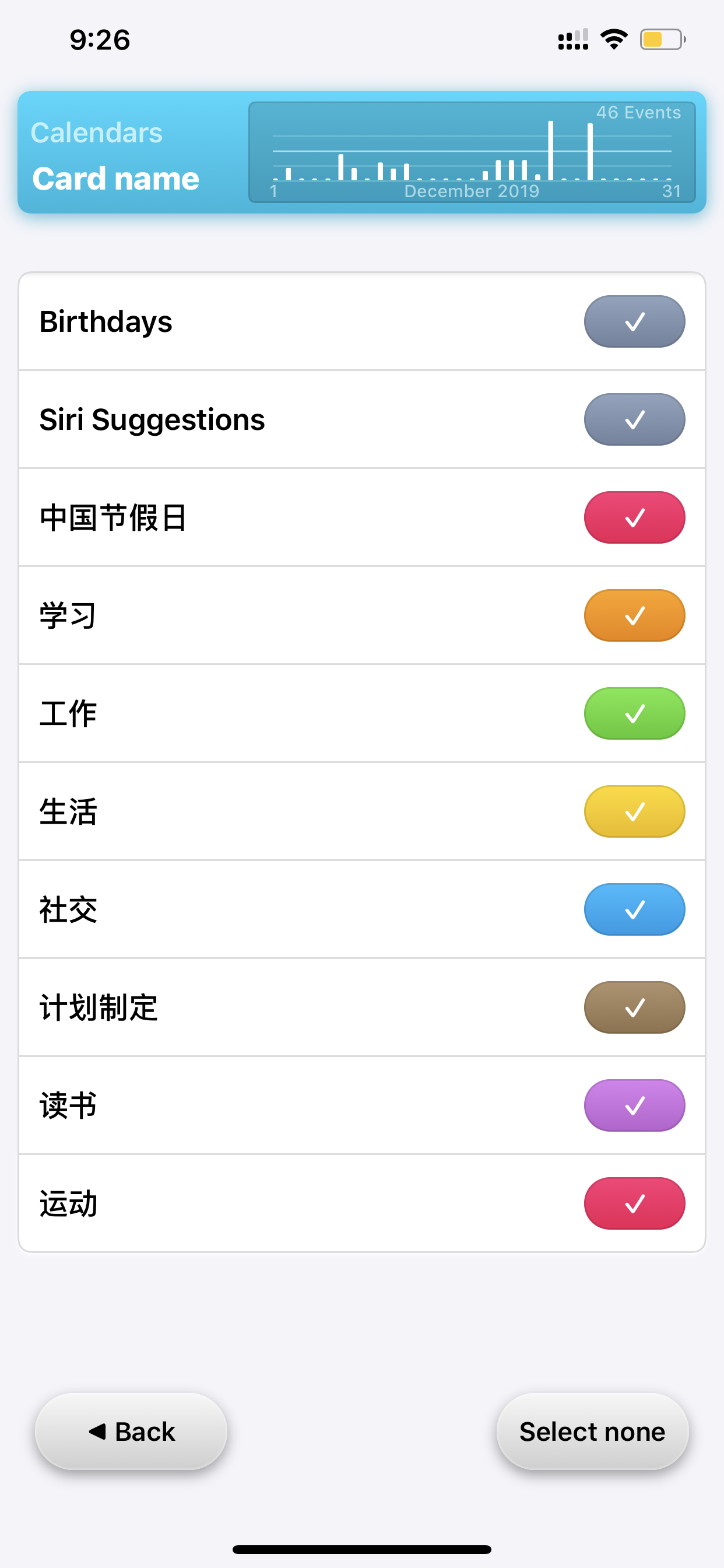Image resolution: width=724 pixels, height=1568 pixels.
Task: Open the Calendars card preview
Action: tap(362, 152)
